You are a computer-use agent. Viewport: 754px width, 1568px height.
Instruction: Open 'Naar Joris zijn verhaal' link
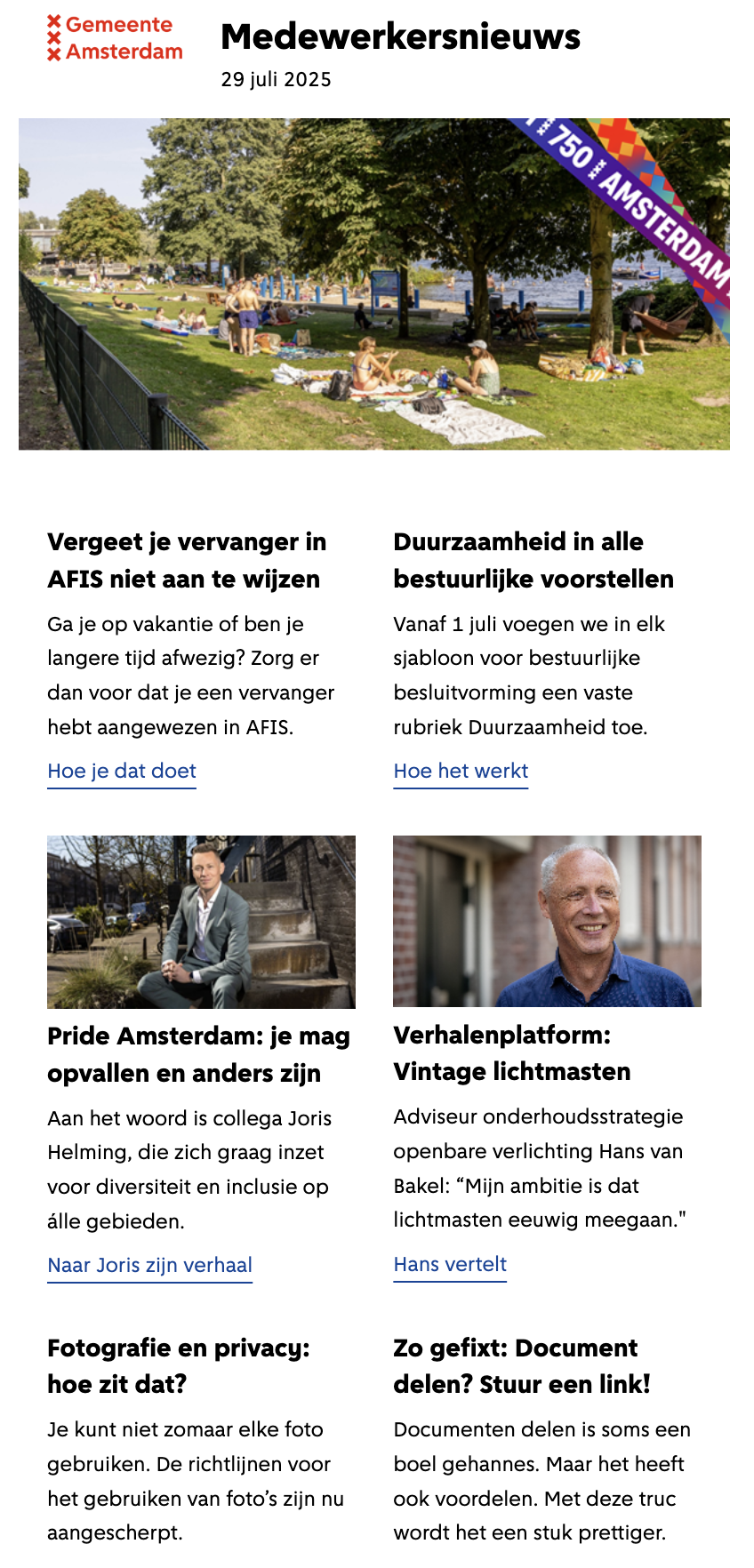(149, 1265)
